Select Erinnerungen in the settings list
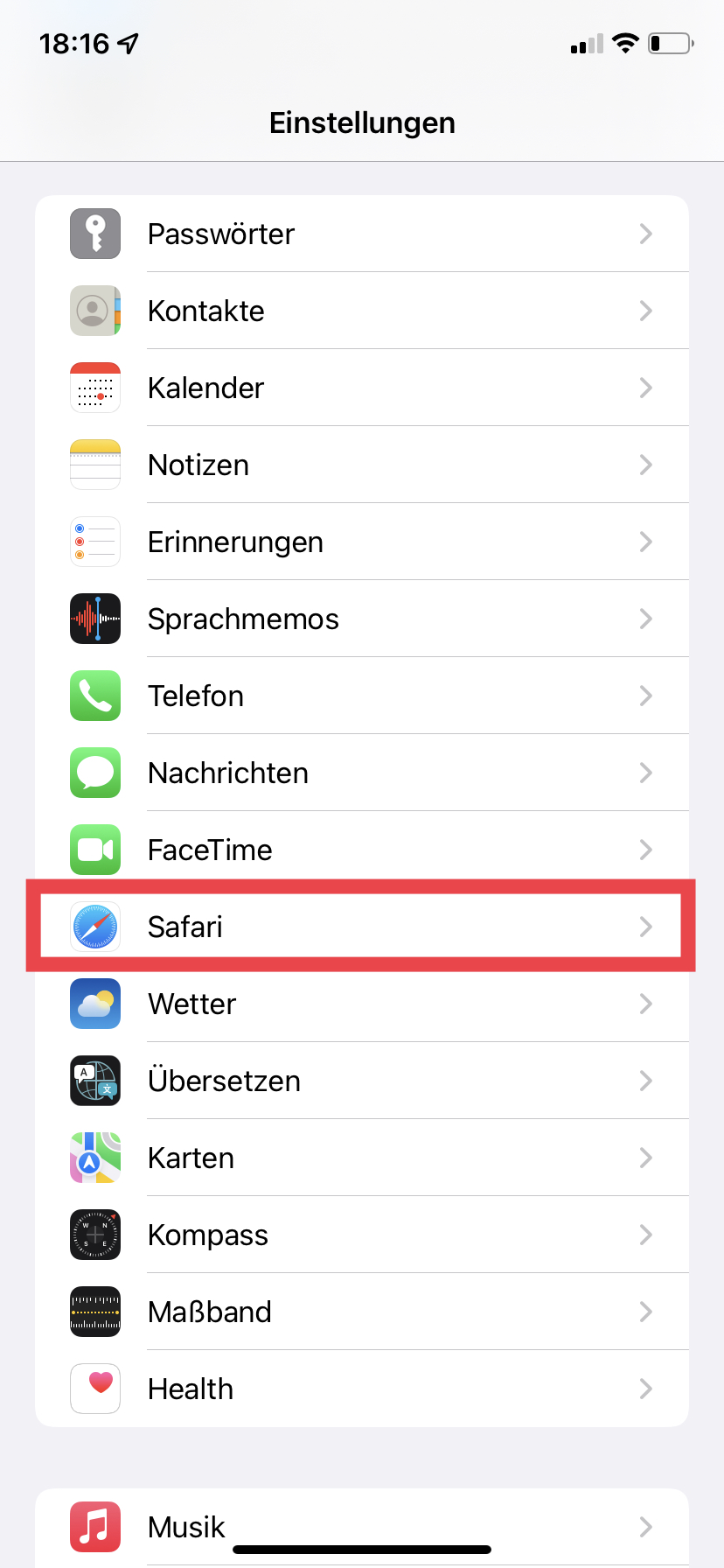The width and height of the screenshot is (724, 1568). [x=362, y=542]
